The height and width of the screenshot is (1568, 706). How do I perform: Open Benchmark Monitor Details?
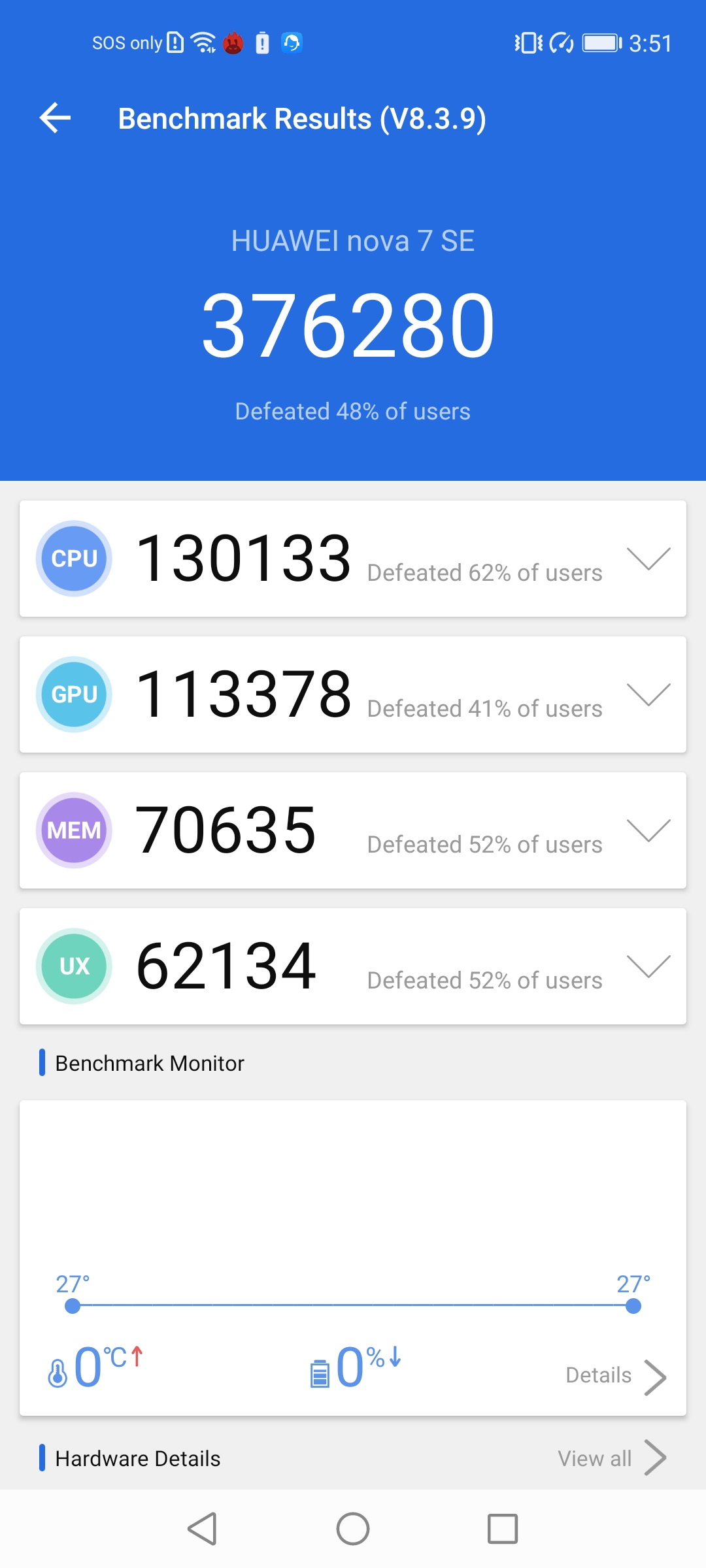[x=614, y=1375]
